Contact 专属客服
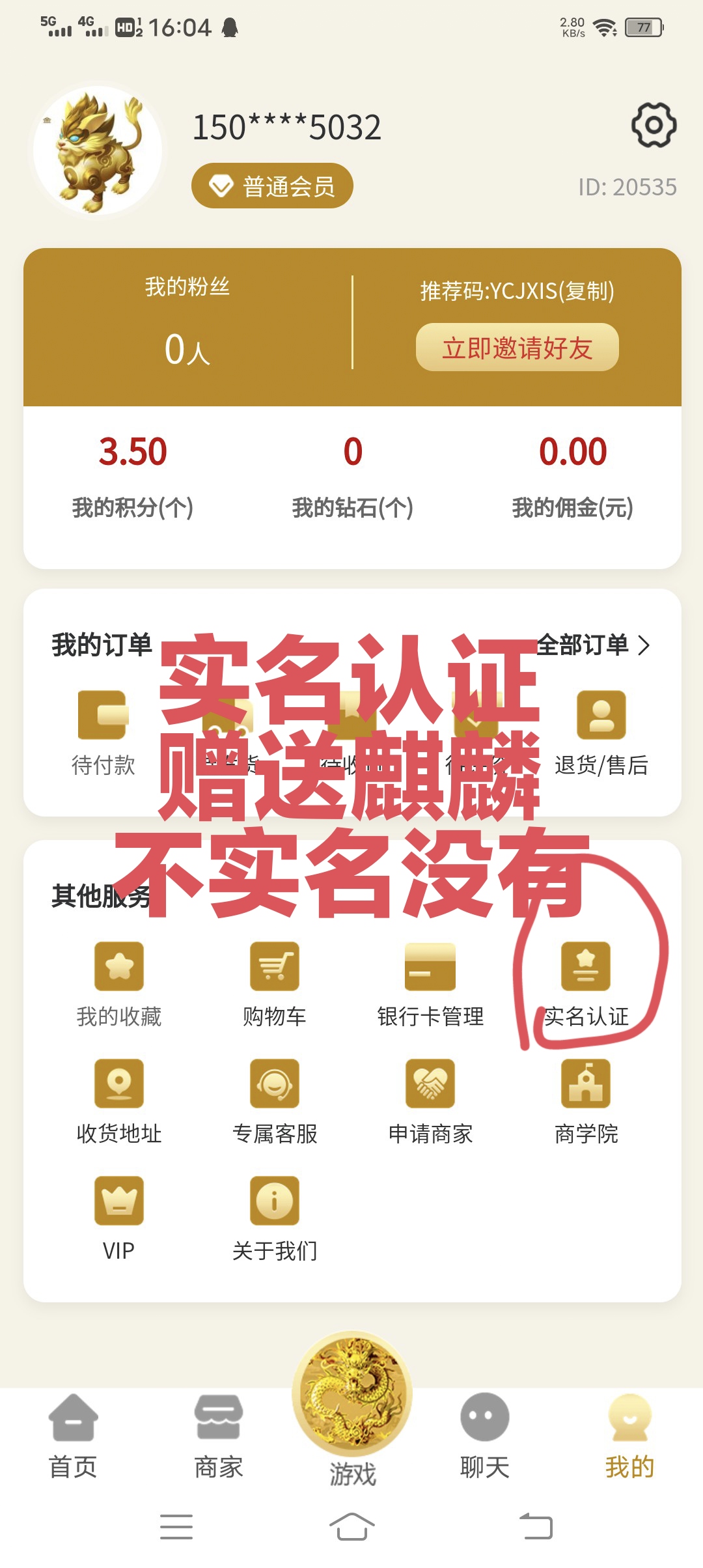Screen dimensions: 703x1568 coord(275,1102)
